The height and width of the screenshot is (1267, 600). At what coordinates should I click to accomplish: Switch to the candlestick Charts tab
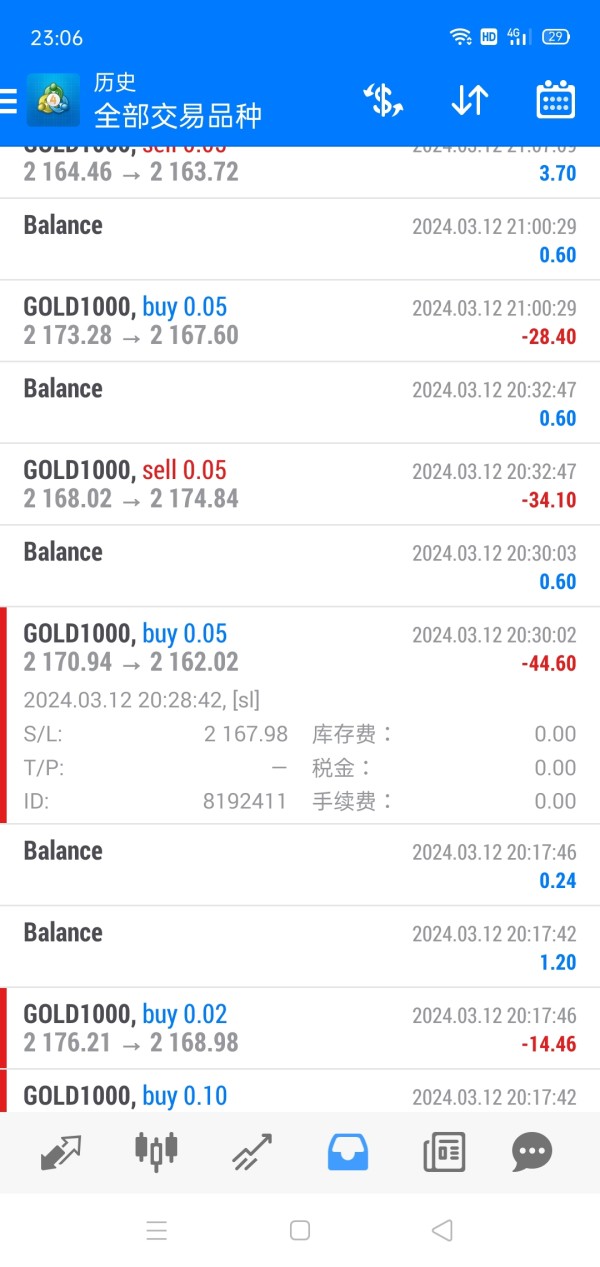coord(156,1152)
